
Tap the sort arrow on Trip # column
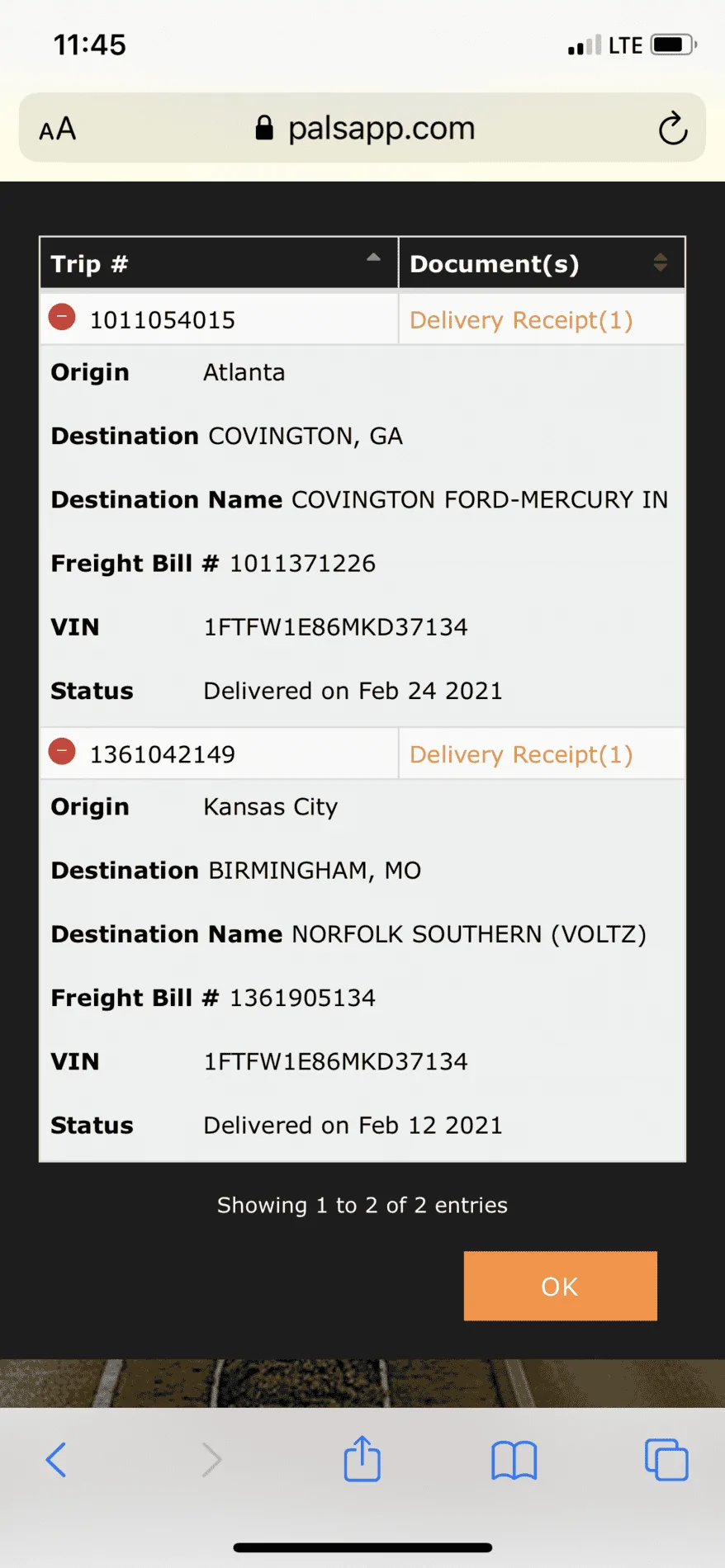[x=373, y=258]
